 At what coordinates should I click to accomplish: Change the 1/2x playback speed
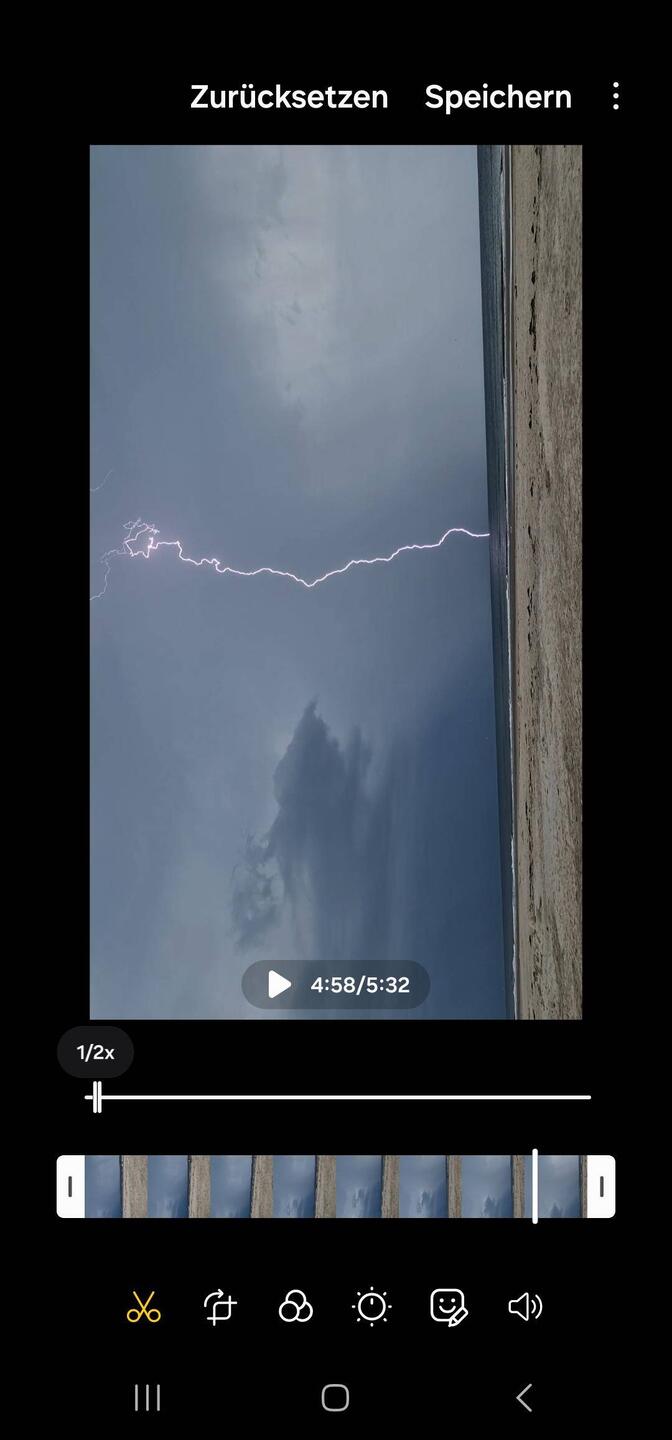tap(95, 1052)
